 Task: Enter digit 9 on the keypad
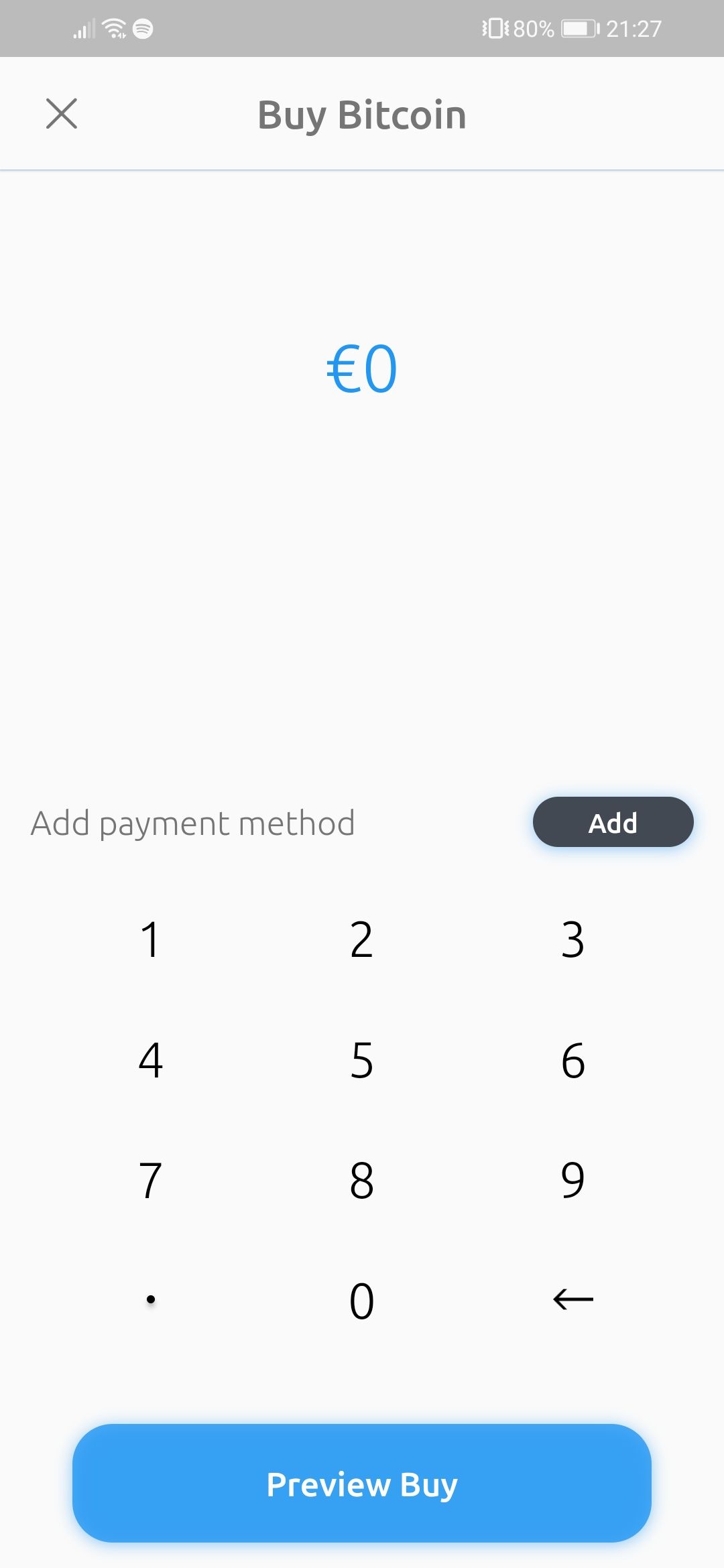pyautogui.click(x=572, y=1180)
